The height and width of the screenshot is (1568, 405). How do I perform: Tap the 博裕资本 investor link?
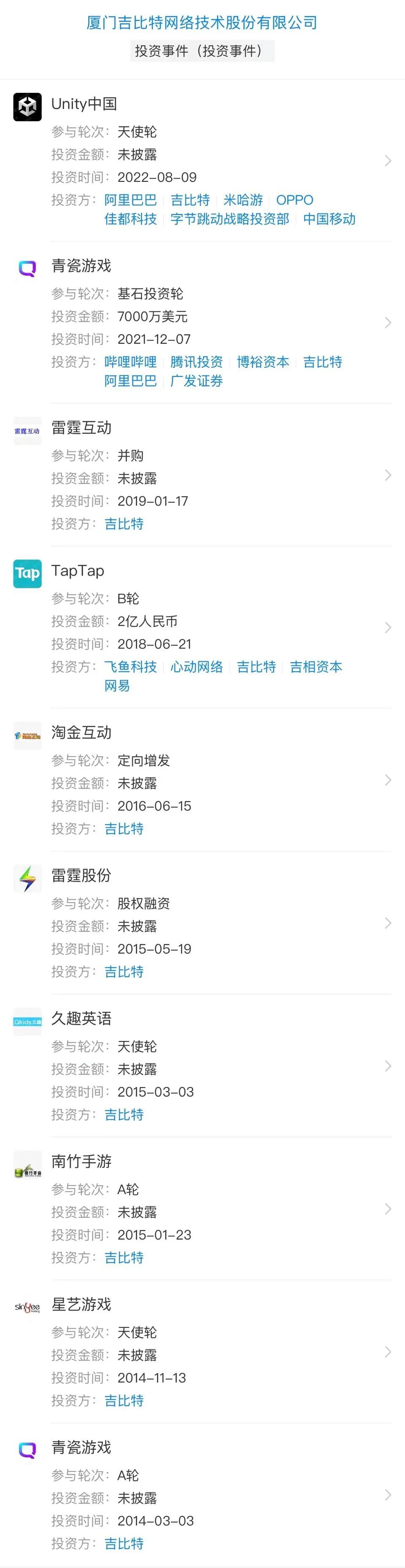[x=263, y=362]
